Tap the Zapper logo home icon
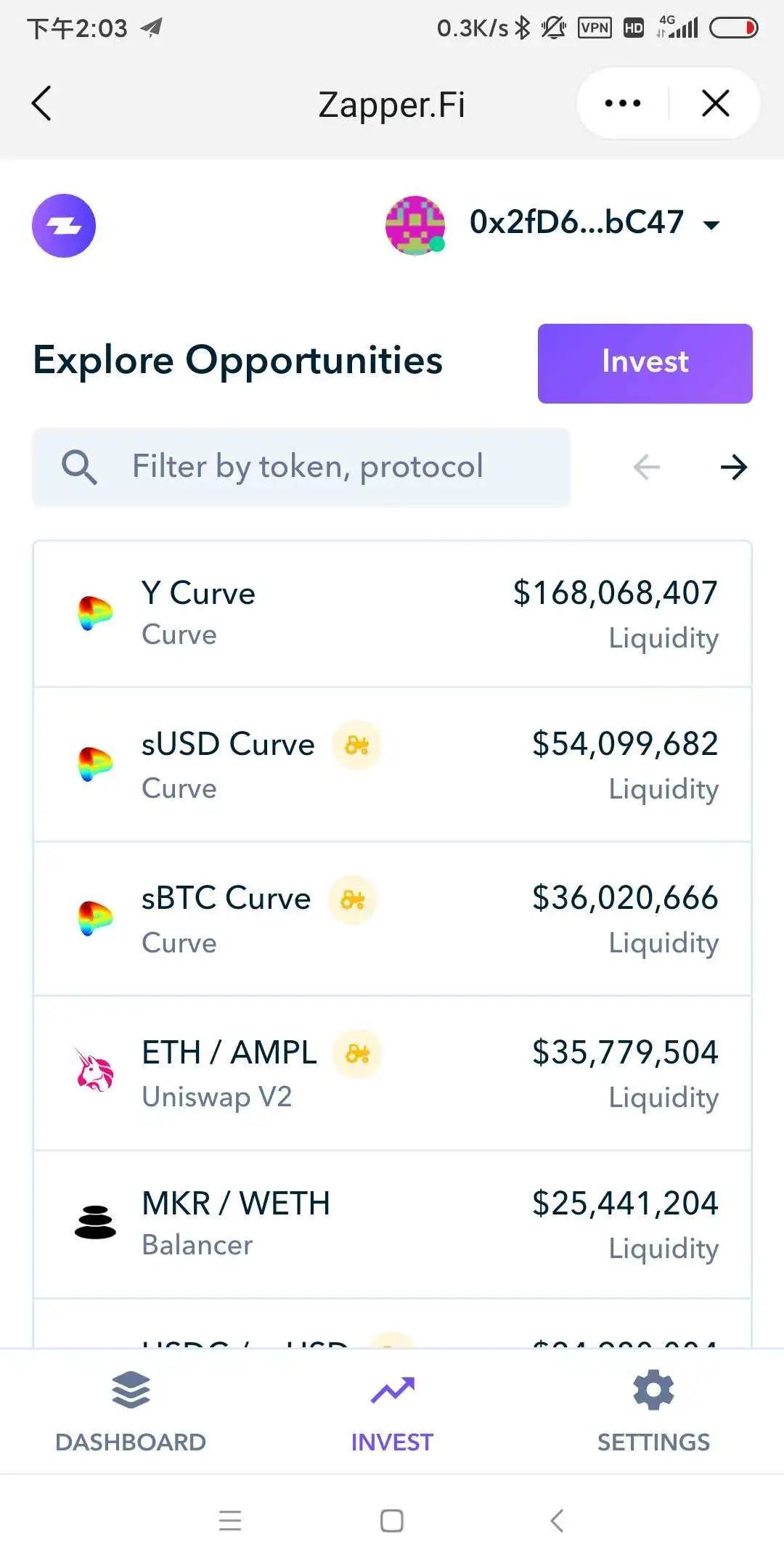 point(64,226)
